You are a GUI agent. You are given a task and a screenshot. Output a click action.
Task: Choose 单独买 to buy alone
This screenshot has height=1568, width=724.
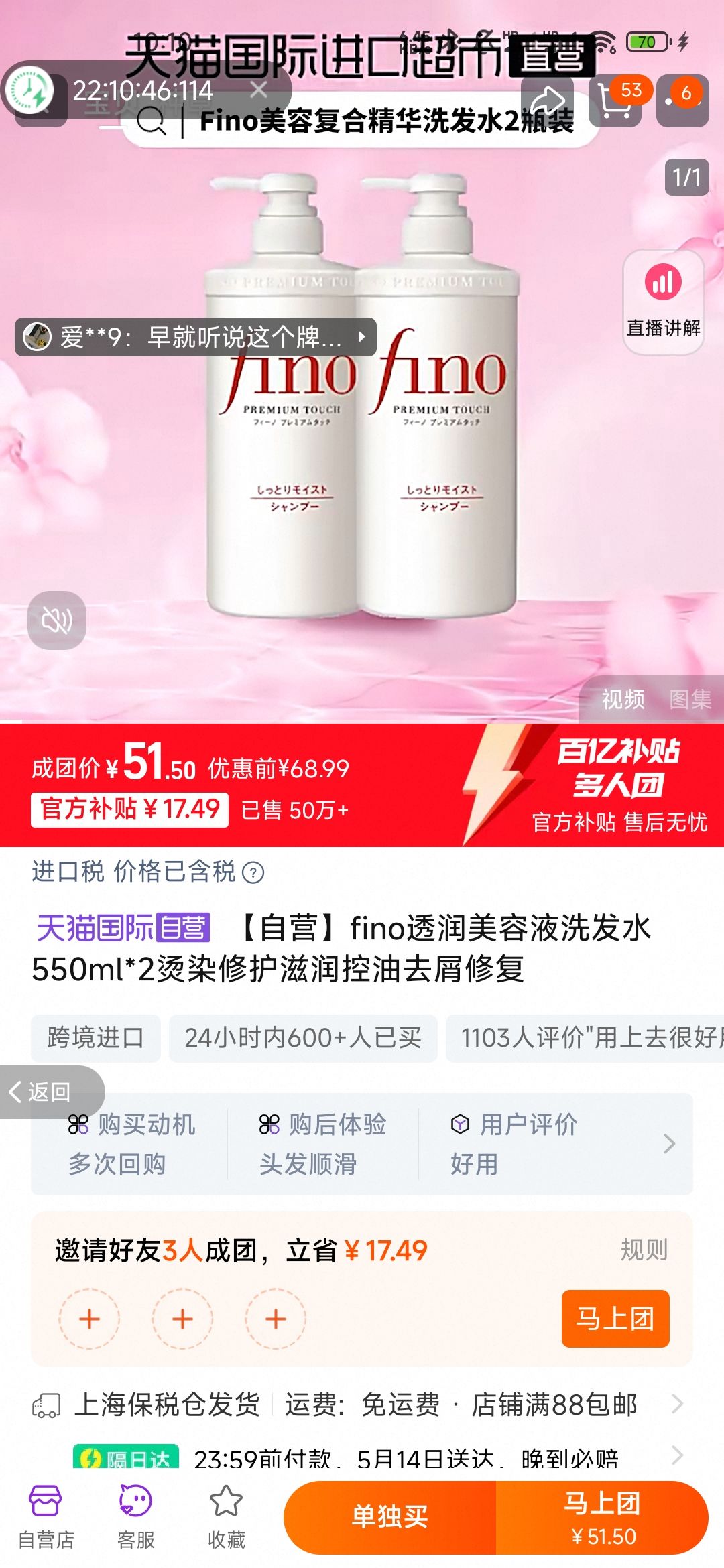389,1517
